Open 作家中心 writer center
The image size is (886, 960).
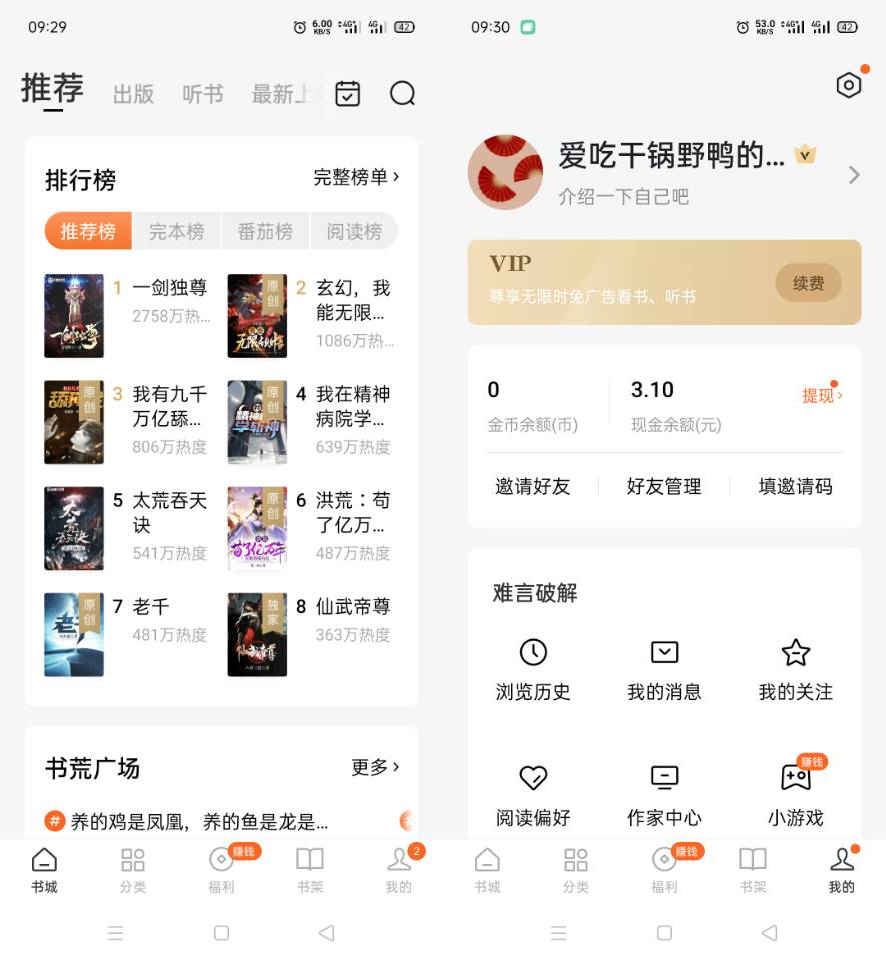click(664, 796)
